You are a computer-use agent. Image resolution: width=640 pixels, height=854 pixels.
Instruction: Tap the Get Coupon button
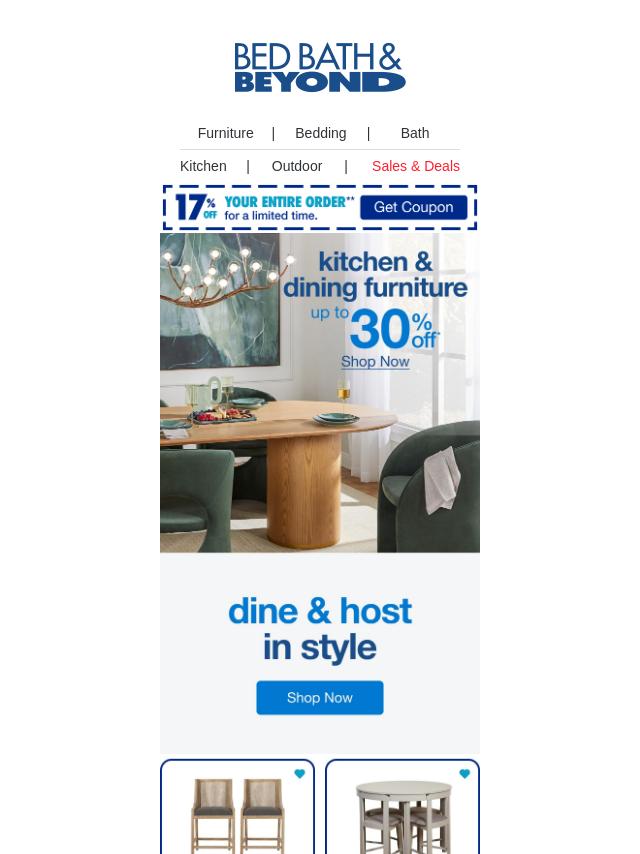click(x=413, y=208)
